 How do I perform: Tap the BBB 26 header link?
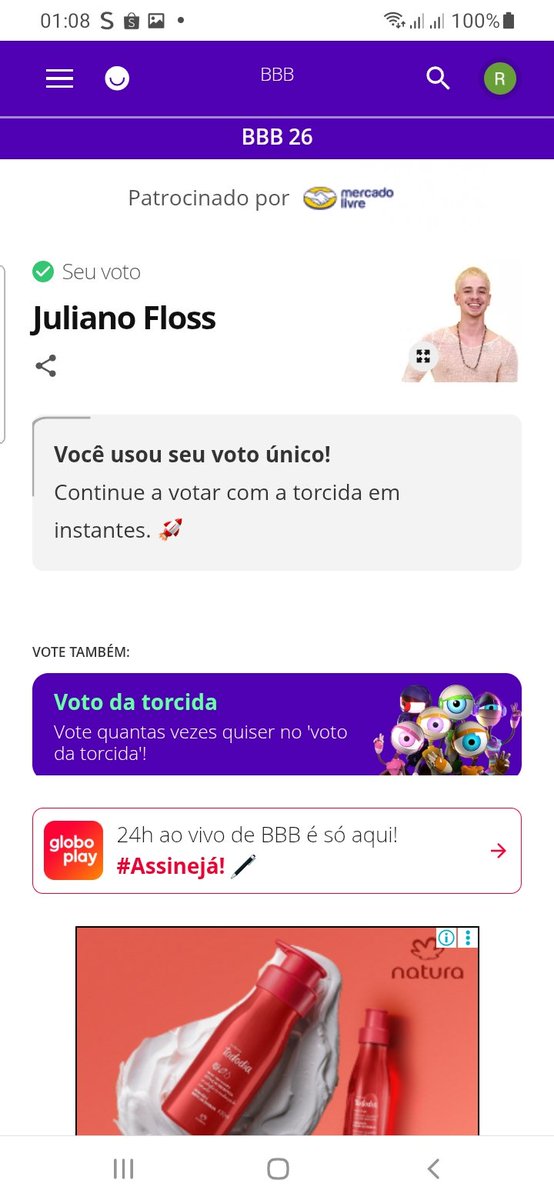277,137
